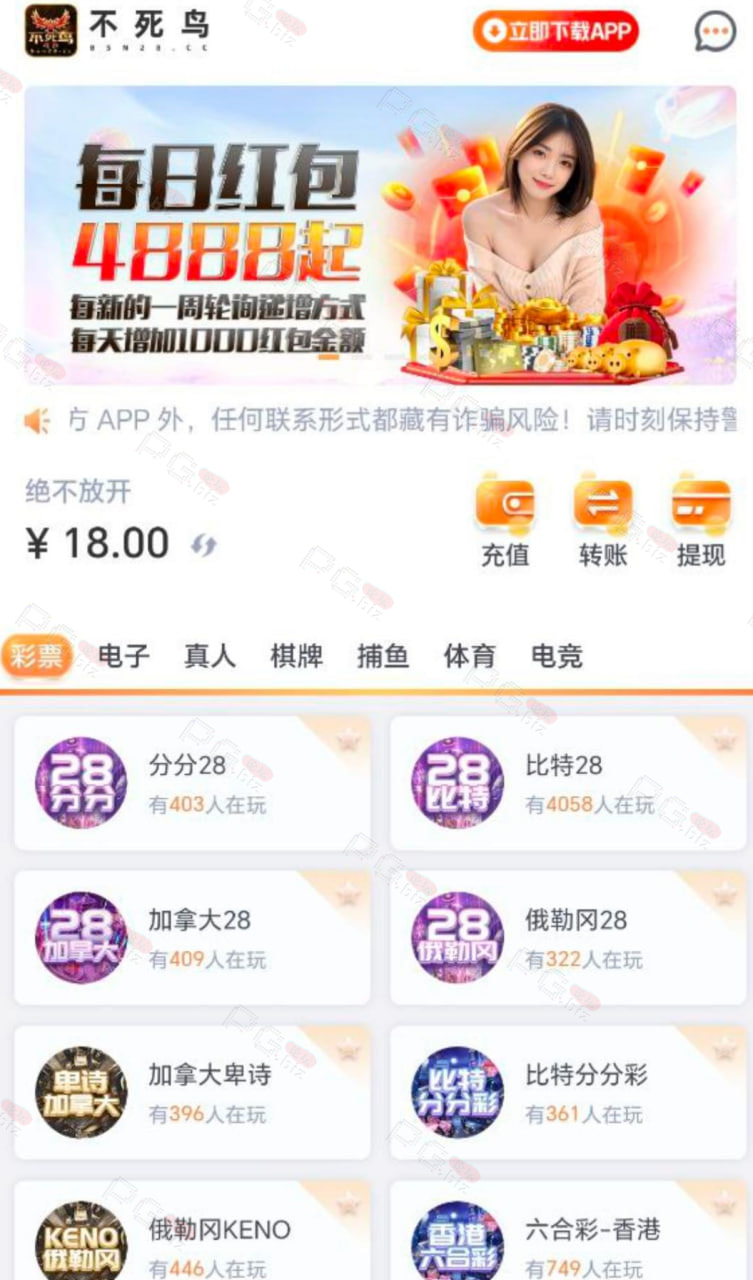Switch to the 捕鱼 tab
This screenshot has width=753, height=1280.
(x=383, y=656)
